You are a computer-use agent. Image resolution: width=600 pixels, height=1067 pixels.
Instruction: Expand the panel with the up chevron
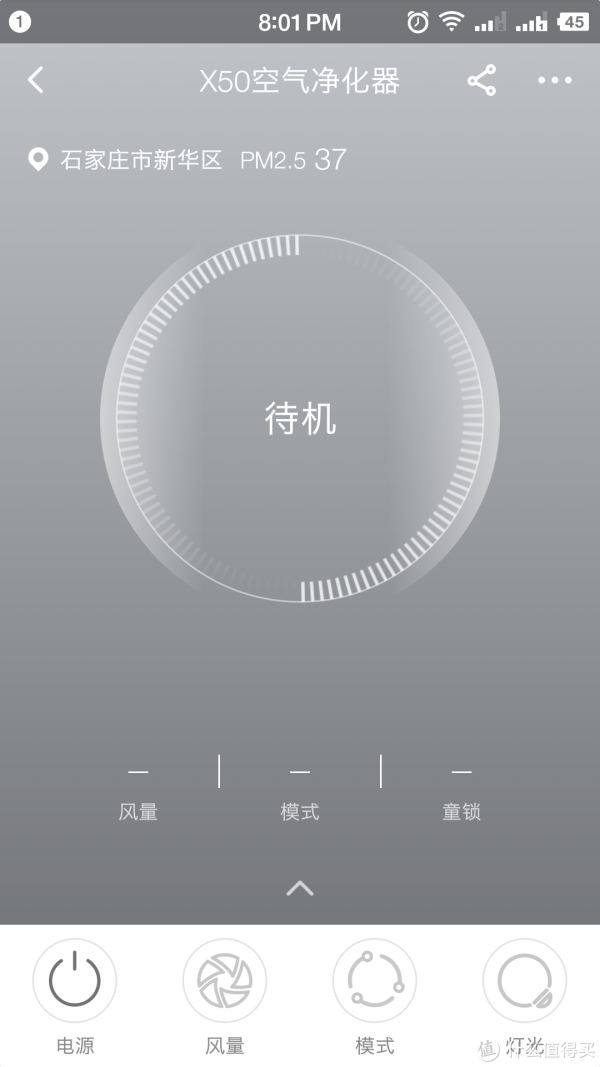[300, 888]
